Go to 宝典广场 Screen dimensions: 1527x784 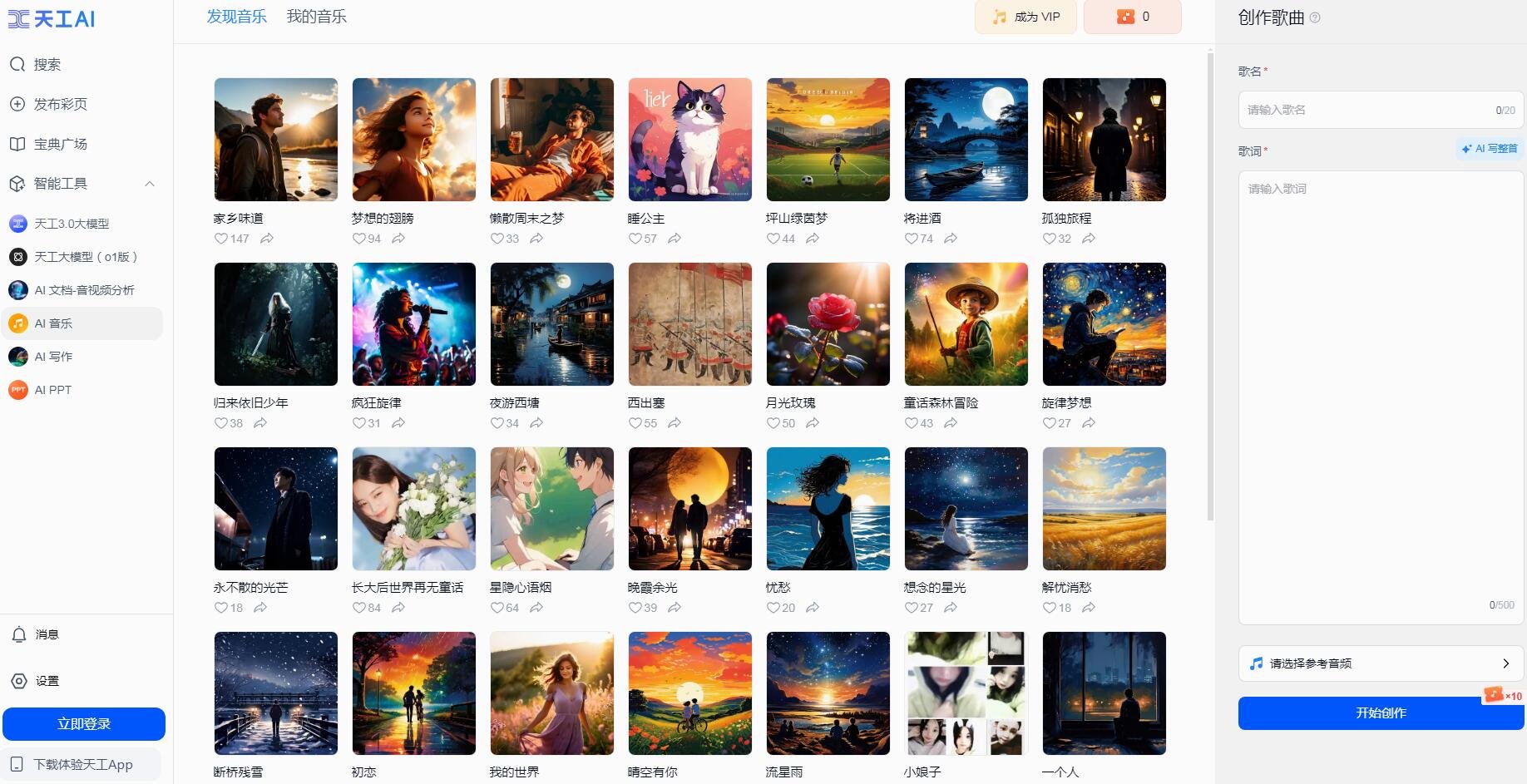[60, 144]
